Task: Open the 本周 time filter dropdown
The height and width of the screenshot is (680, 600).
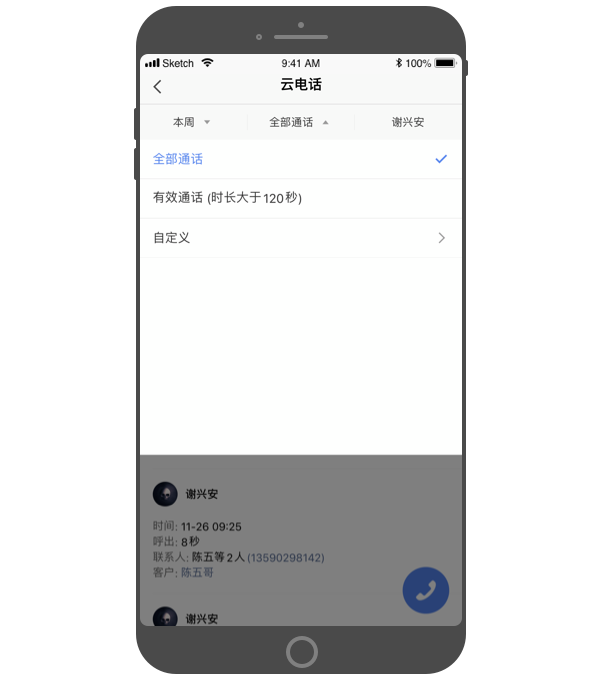Action: 192,122
